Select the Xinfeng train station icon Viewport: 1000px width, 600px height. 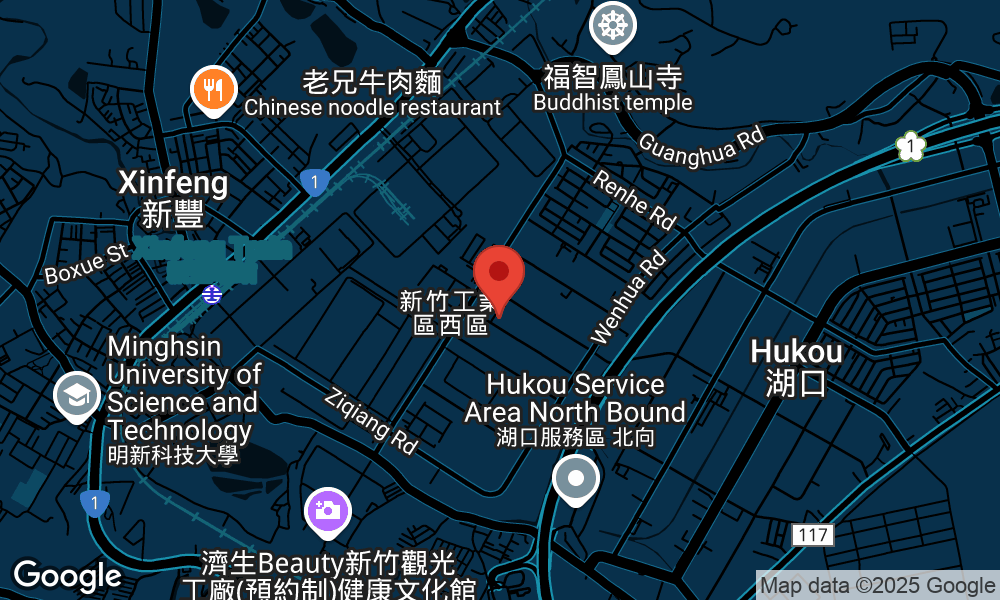pyautogui.click(x=211, y=293)
